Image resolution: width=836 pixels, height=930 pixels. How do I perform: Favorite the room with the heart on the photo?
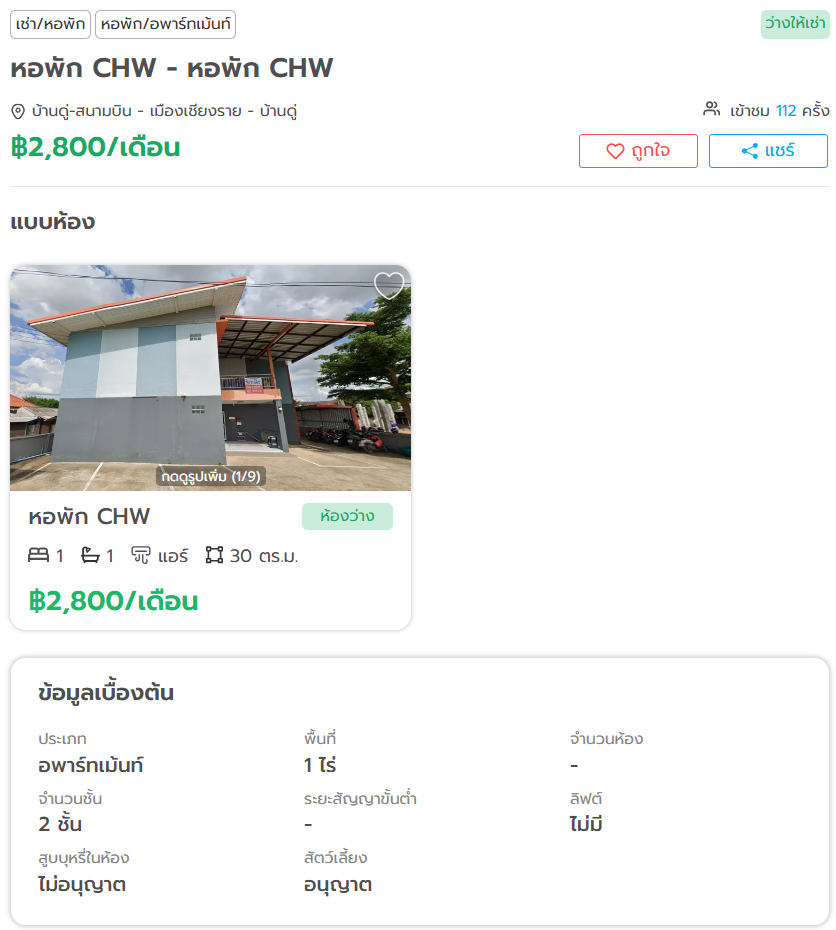tap(389, 287)
